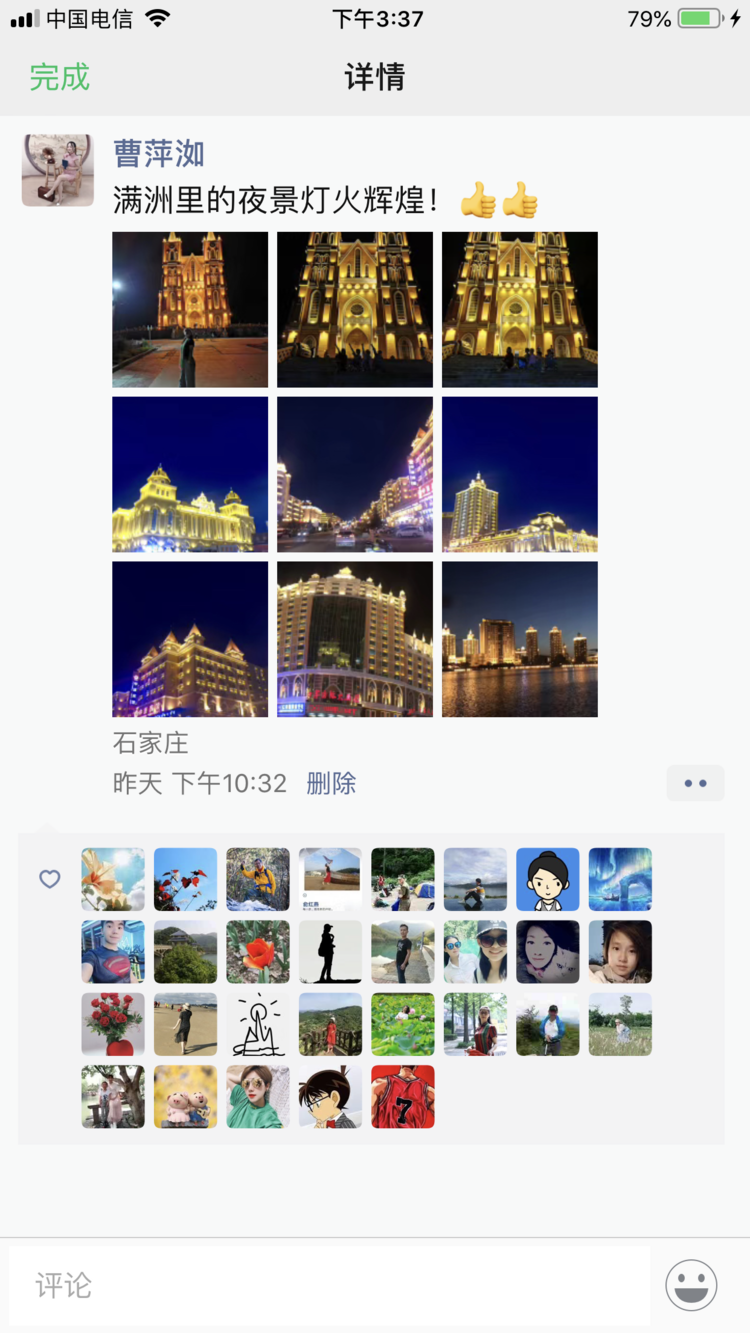The image size is (750, 1333).
Task: Delete this post via 删除
Action: click(331, 783)
